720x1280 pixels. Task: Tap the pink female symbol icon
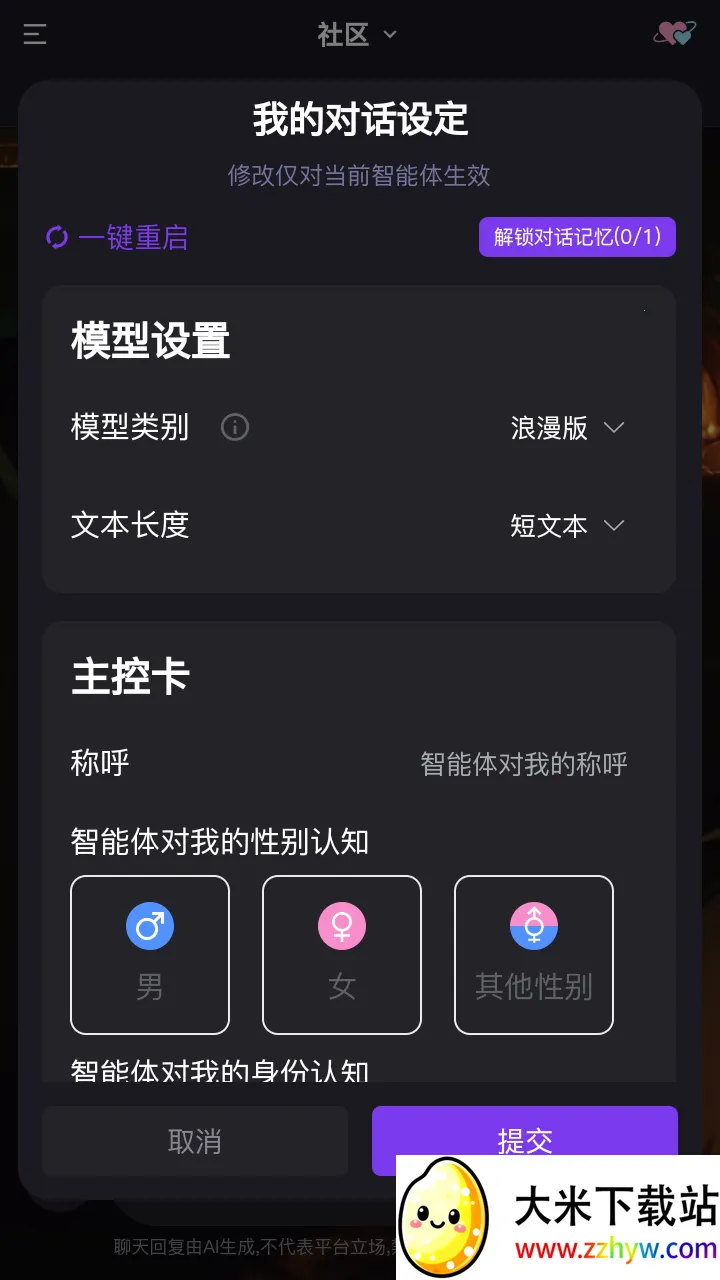coord(341,926)
